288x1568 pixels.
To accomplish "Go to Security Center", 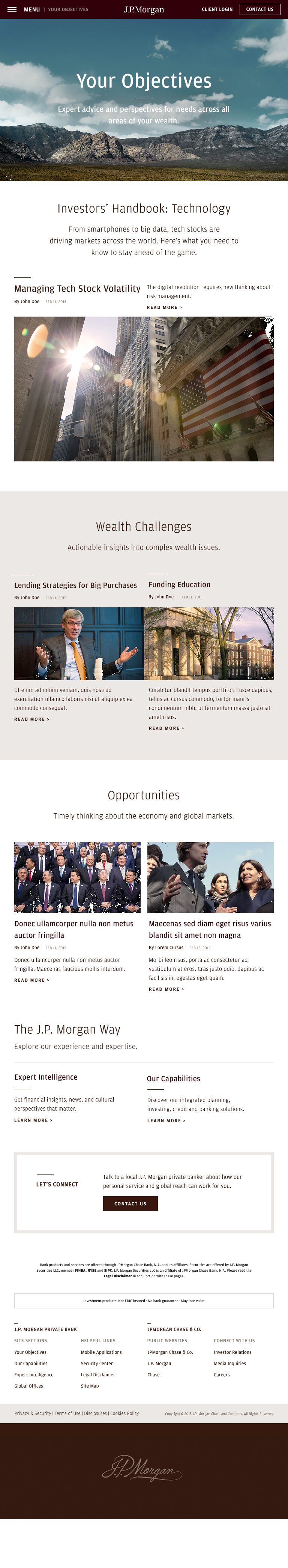I will [x=96, y=1364].
